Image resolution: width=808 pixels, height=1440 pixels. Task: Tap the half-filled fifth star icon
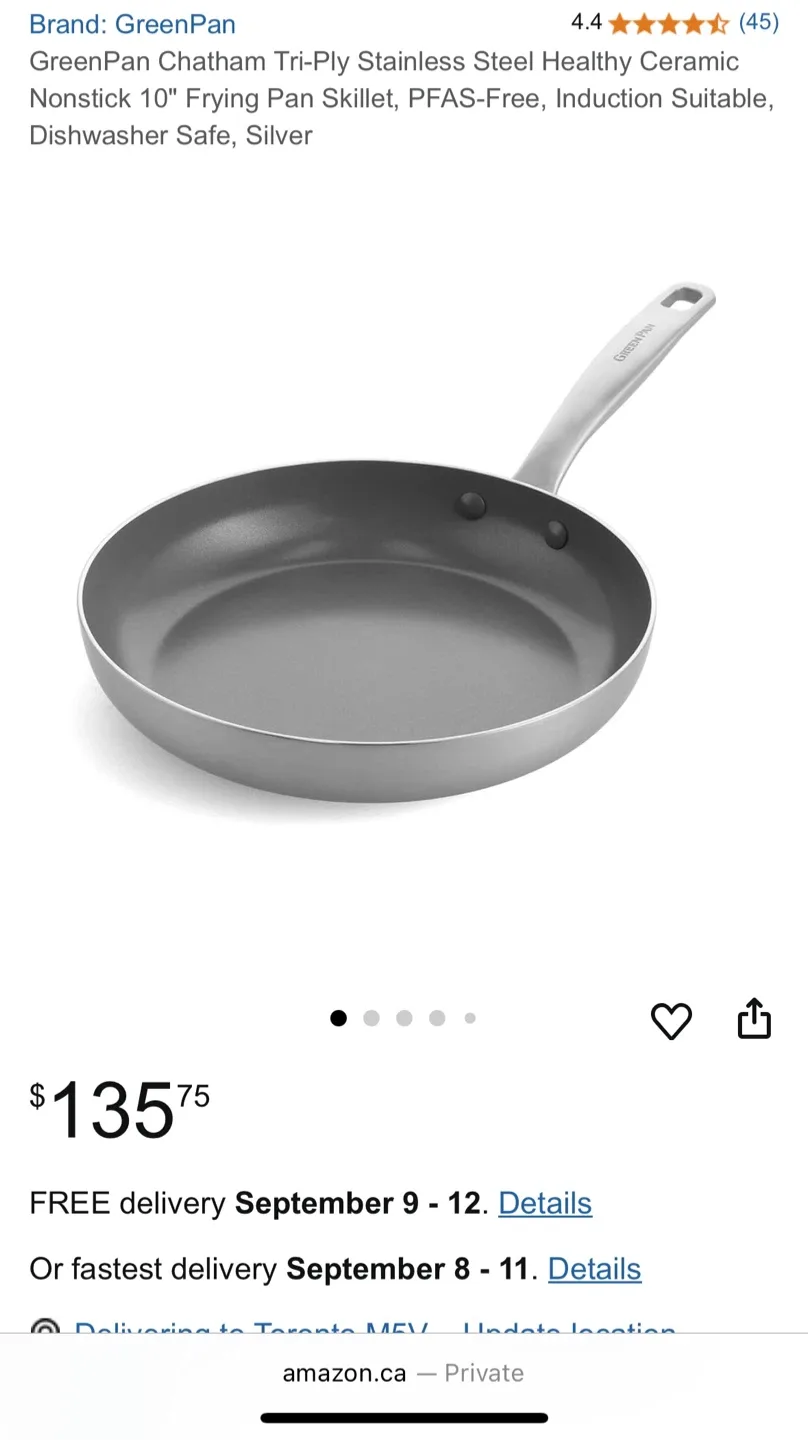[717, 22]
